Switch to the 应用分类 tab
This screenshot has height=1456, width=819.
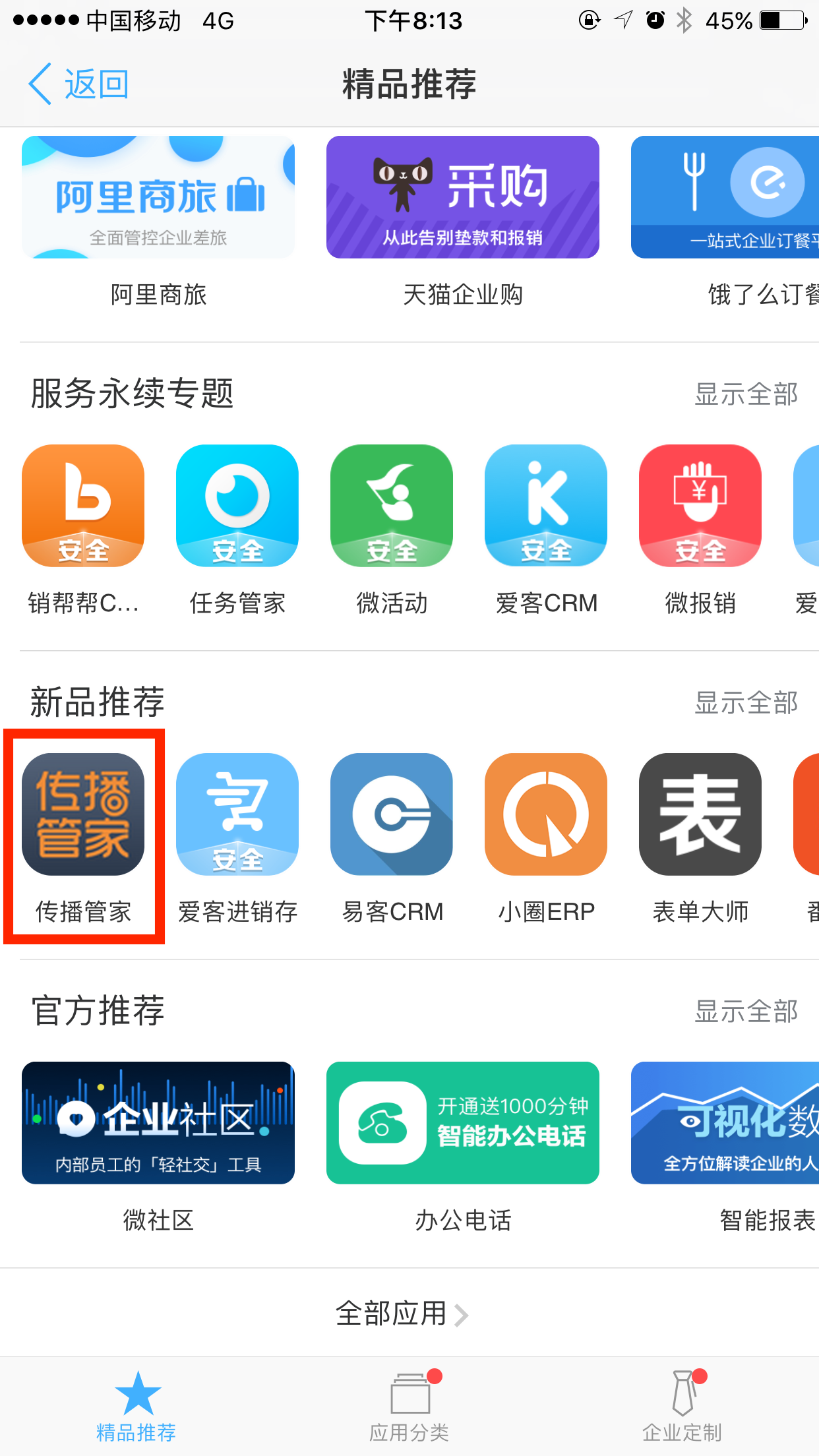pos(409,1406)
